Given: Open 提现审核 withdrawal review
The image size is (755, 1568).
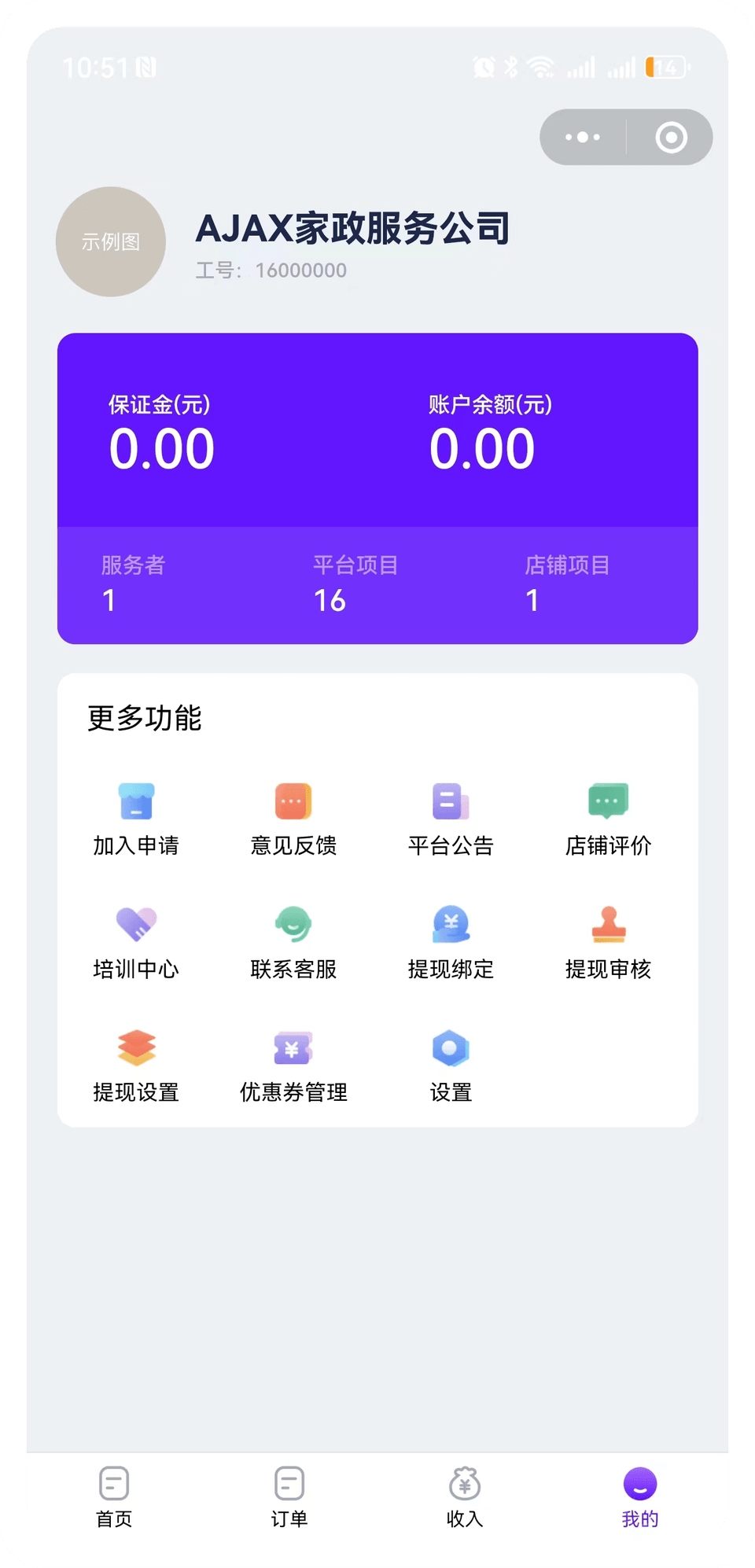Looking at the screenshot, I should click(608, 943).
